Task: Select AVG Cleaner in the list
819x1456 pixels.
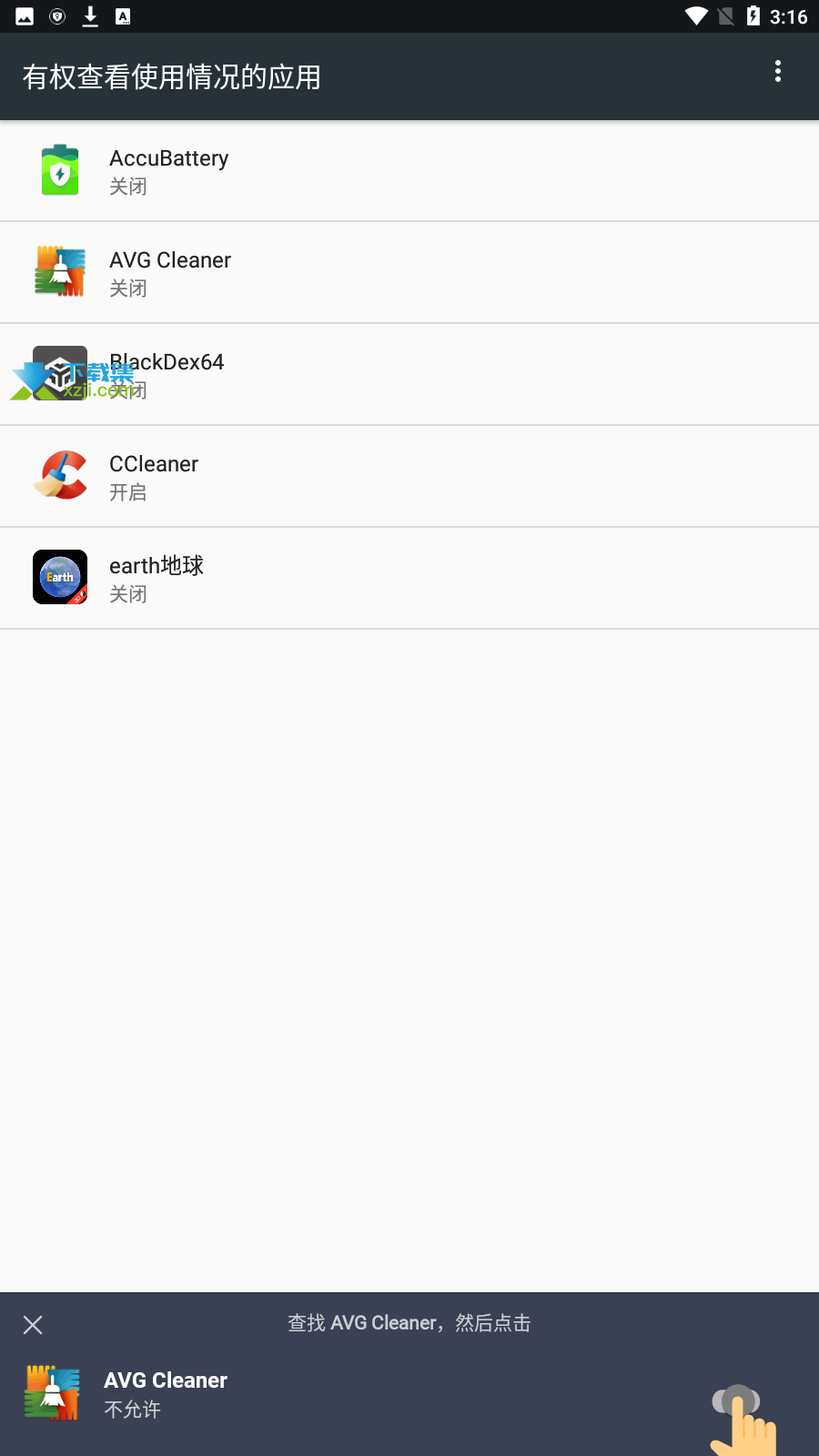Action: 409,273
